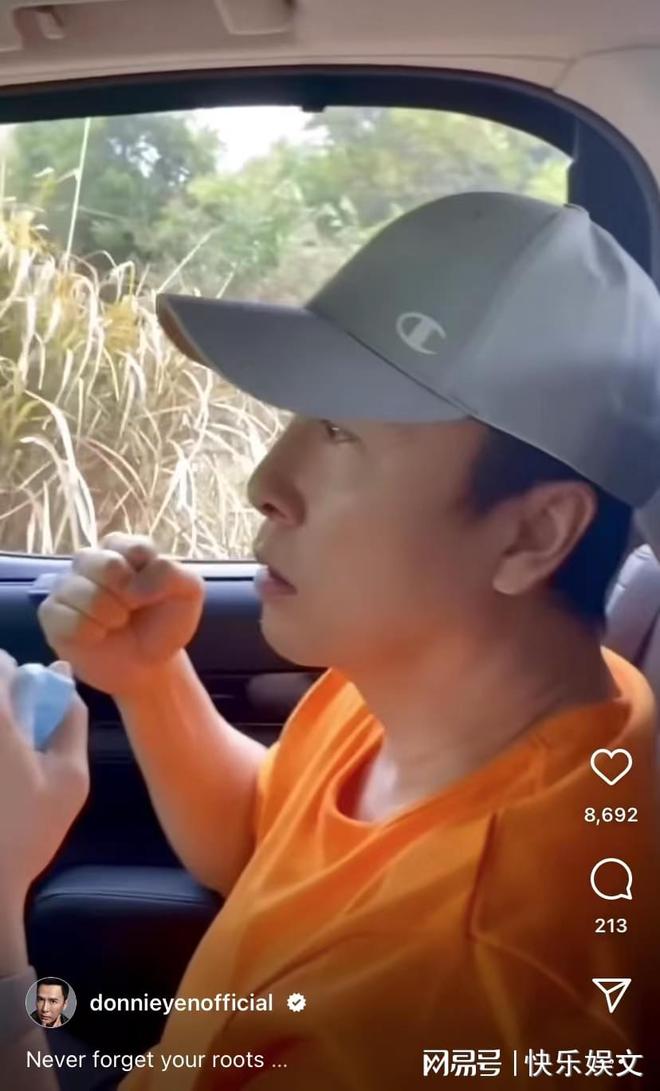Open the comments on this reel

(x=611, y=879)
